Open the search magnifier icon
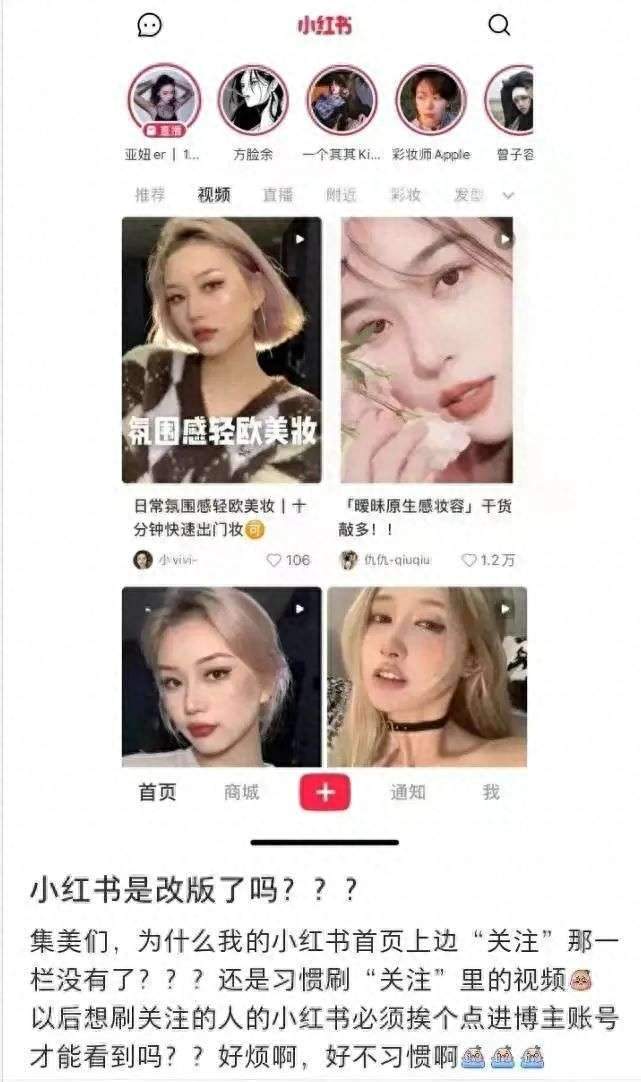Image resolution: width=641 pixels, height=1082 pixels. [498, 26]
